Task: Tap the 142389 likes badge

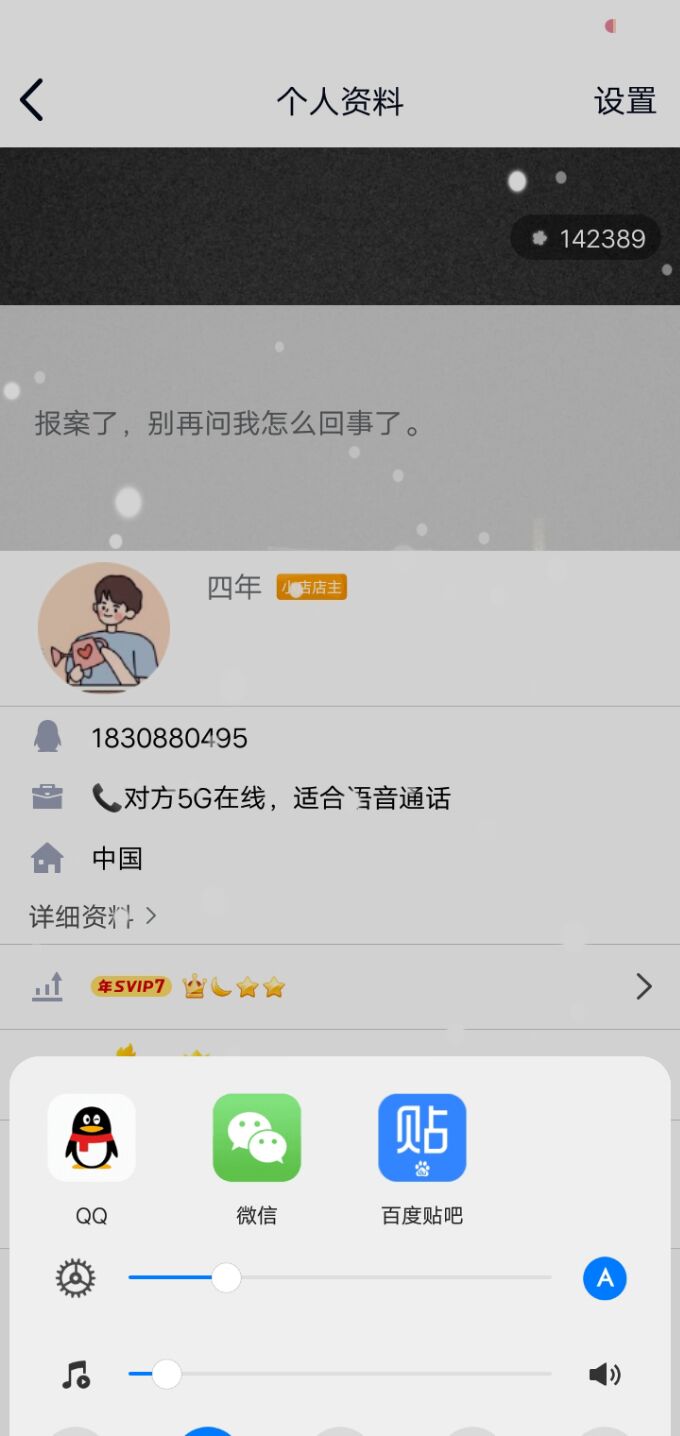Action: (586, 238)
